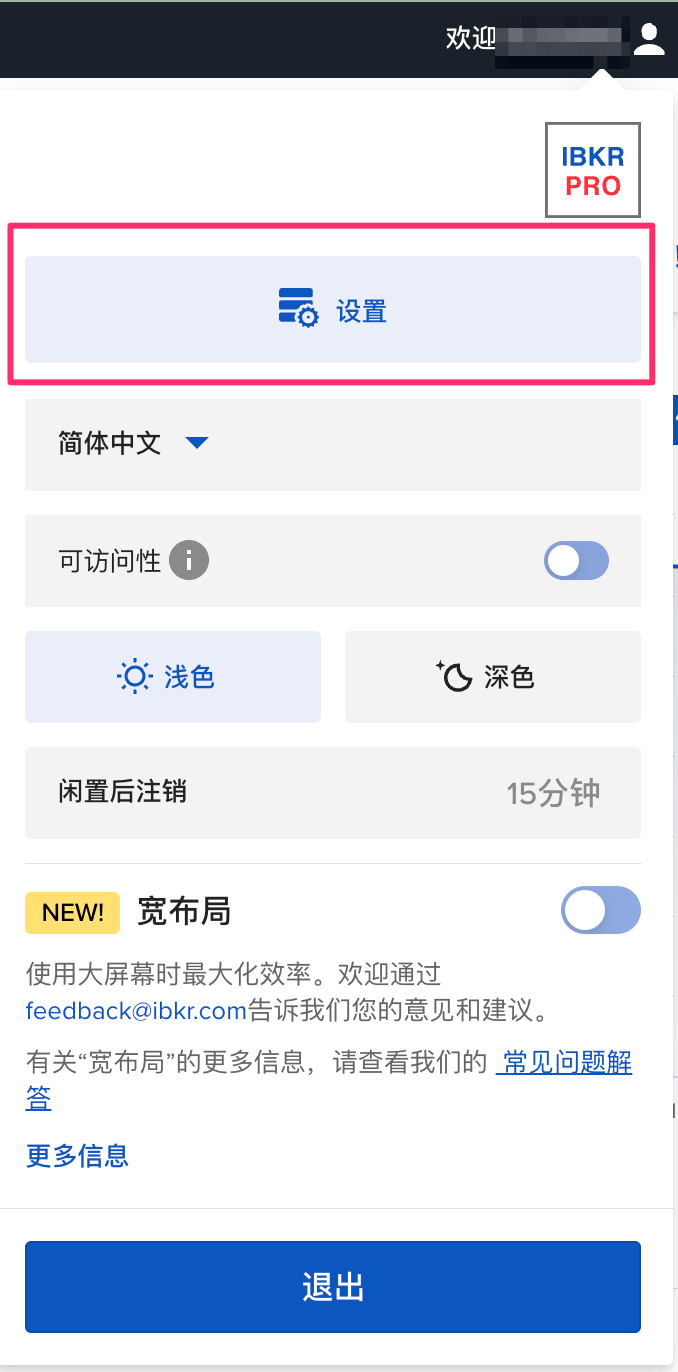The width and height of the screenshot is (678, 1372).
Task: Select the 浅色 light theme
Action: 173,677
